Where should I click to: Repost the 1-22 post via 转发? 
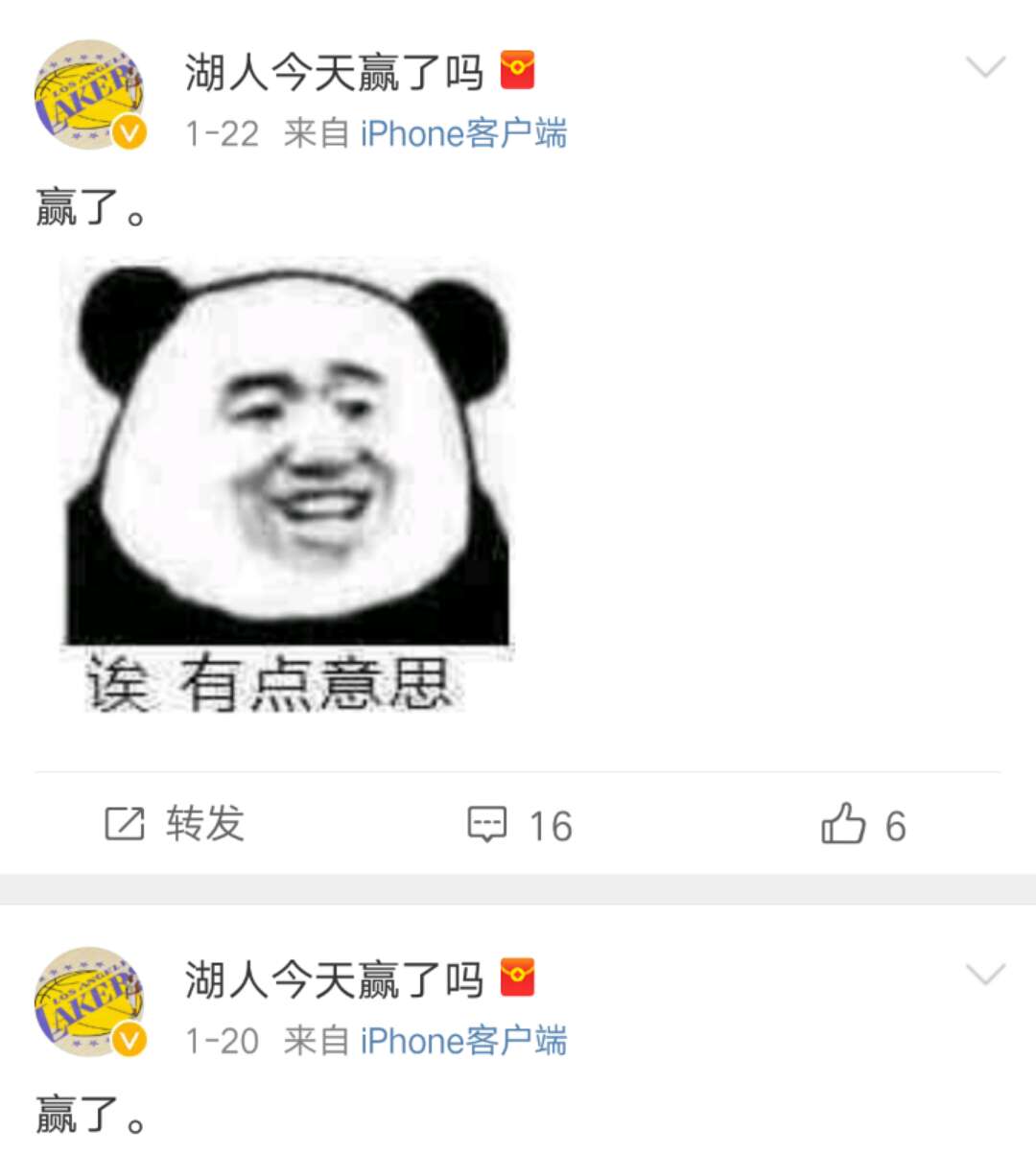click(x=176, y=824)
